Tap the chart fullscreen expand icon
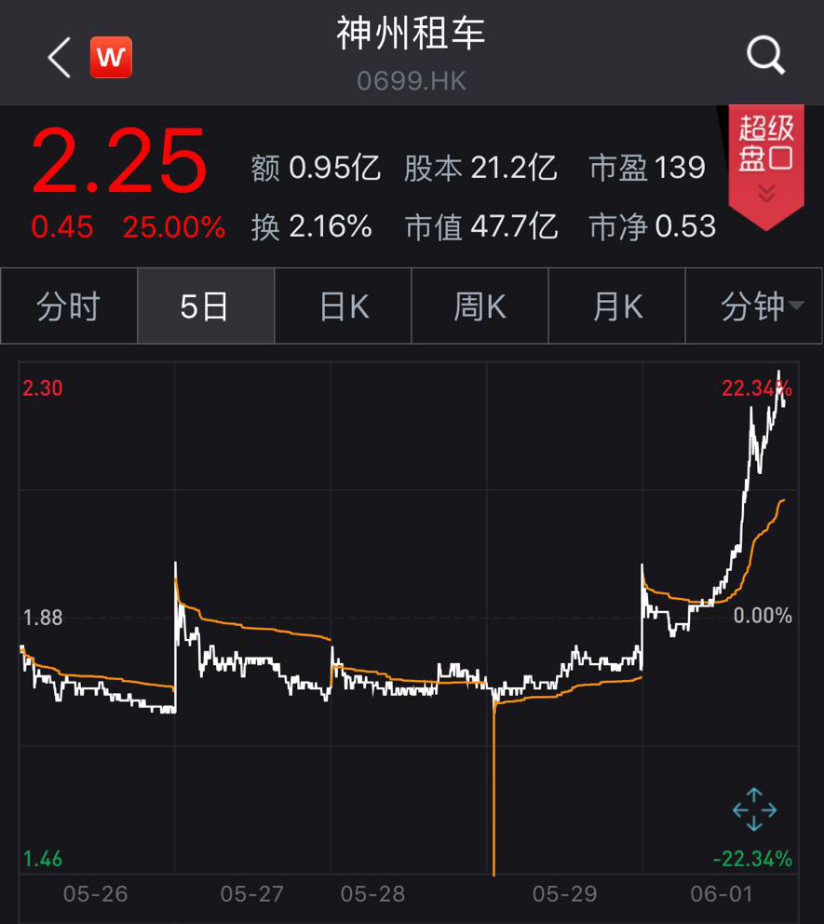824x924 pixels. click(754, 809)
